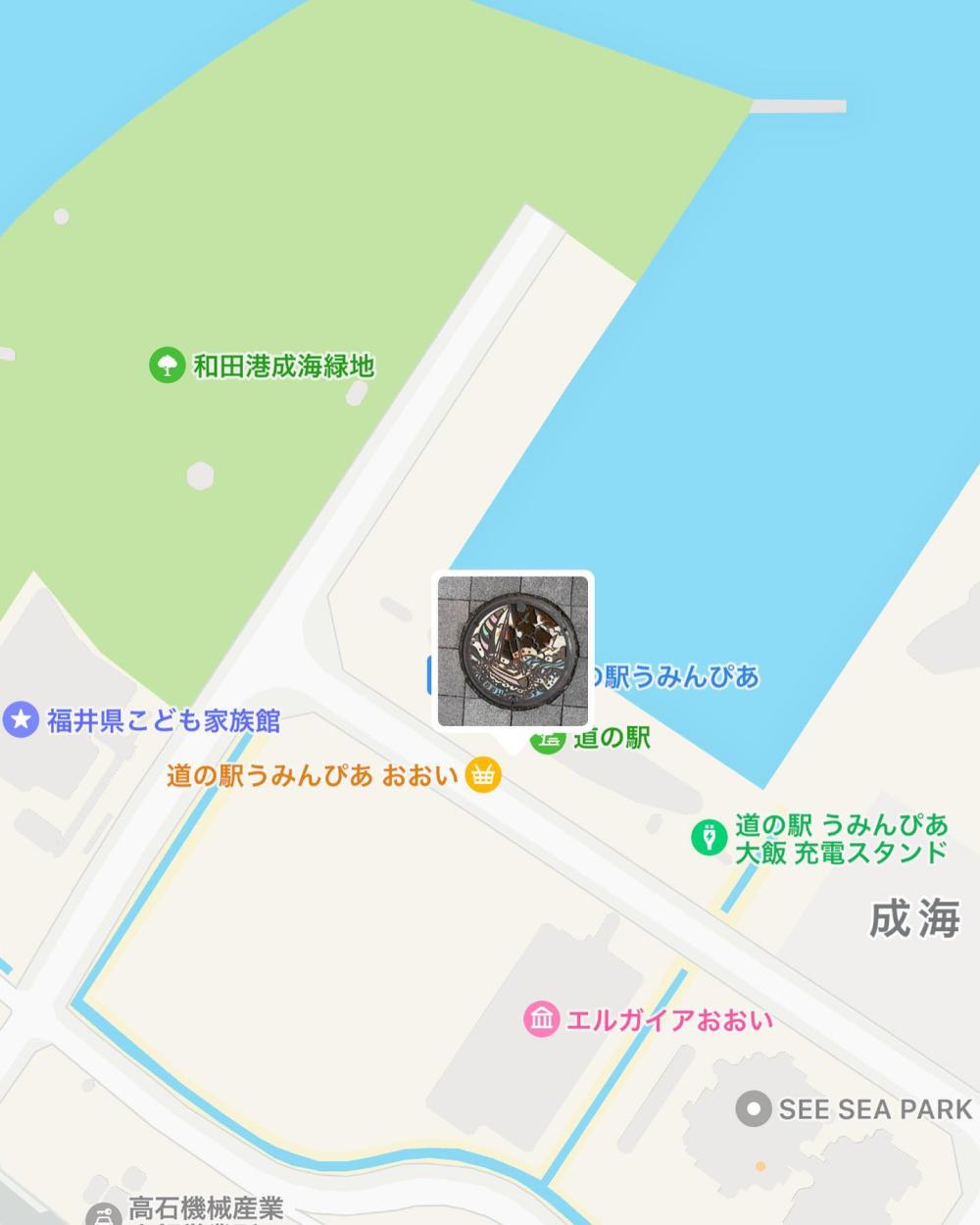Open the 福井県こども家族館 star marker
The height and width of the screenshot is (1225, 980).
click(21, 721)
